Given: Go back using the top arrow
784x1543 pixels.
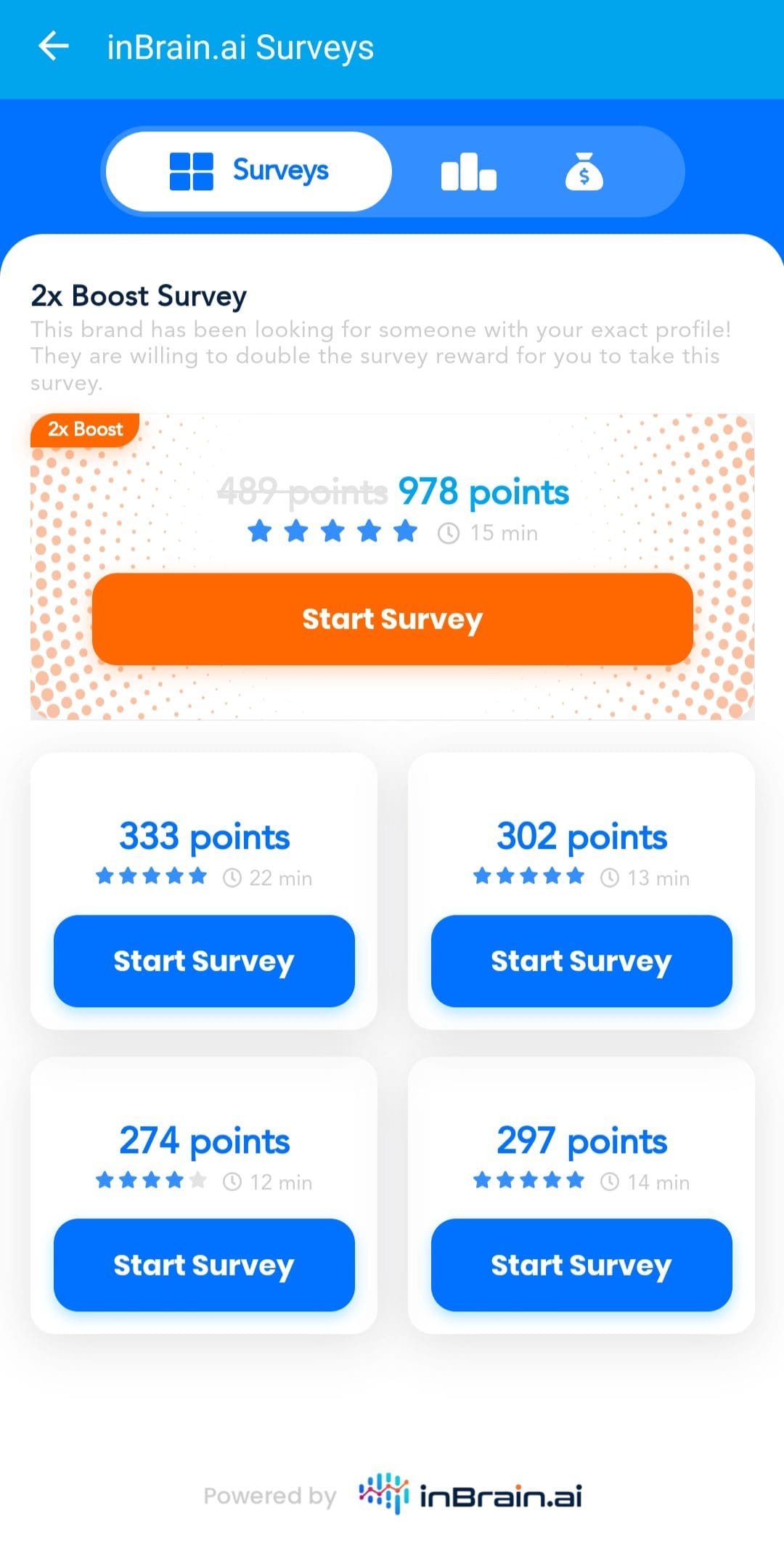Looking at the screenshot, I should 54,46.
